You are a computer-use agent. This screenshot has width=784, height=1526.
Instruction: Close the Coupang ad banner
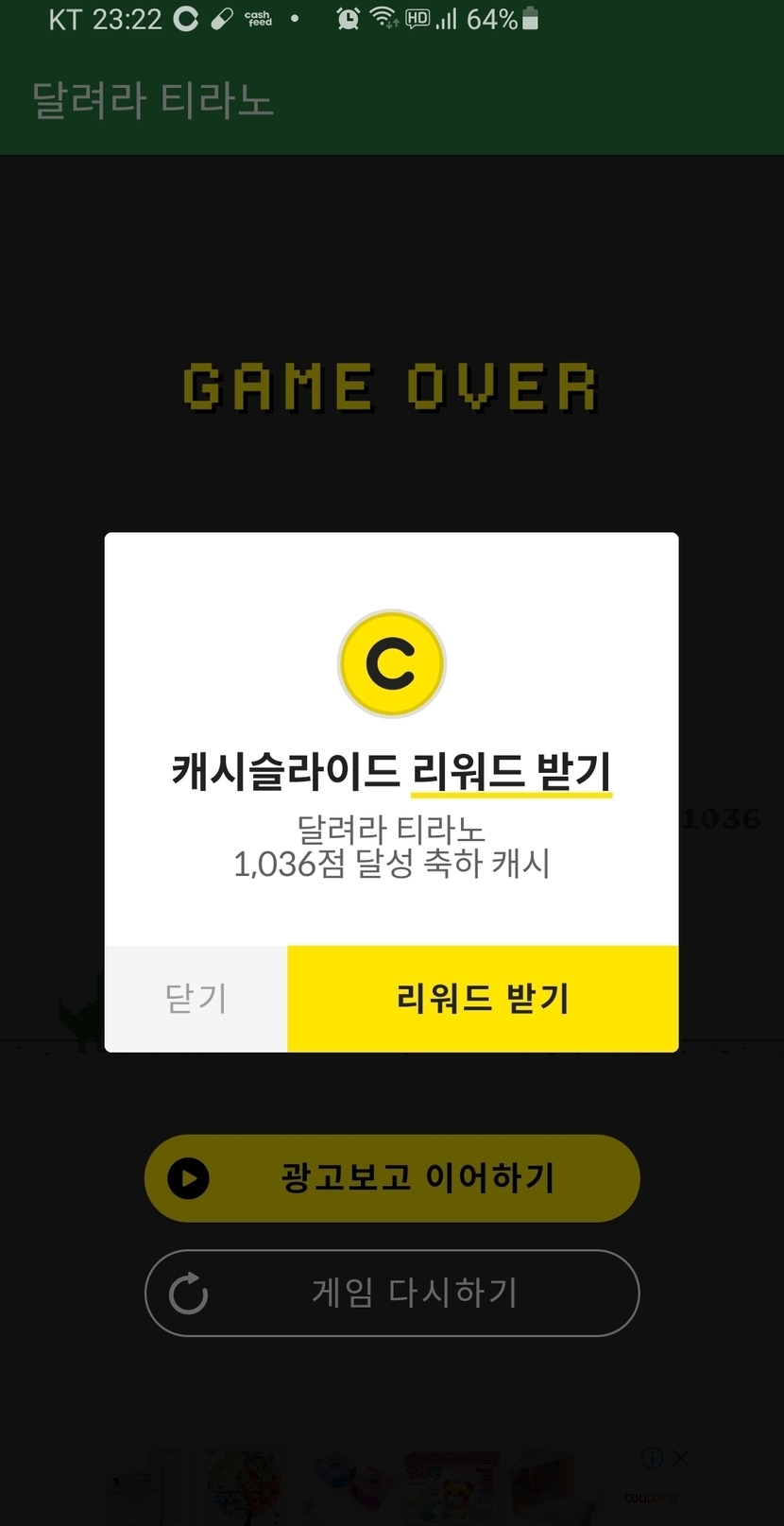(681, 1458)
